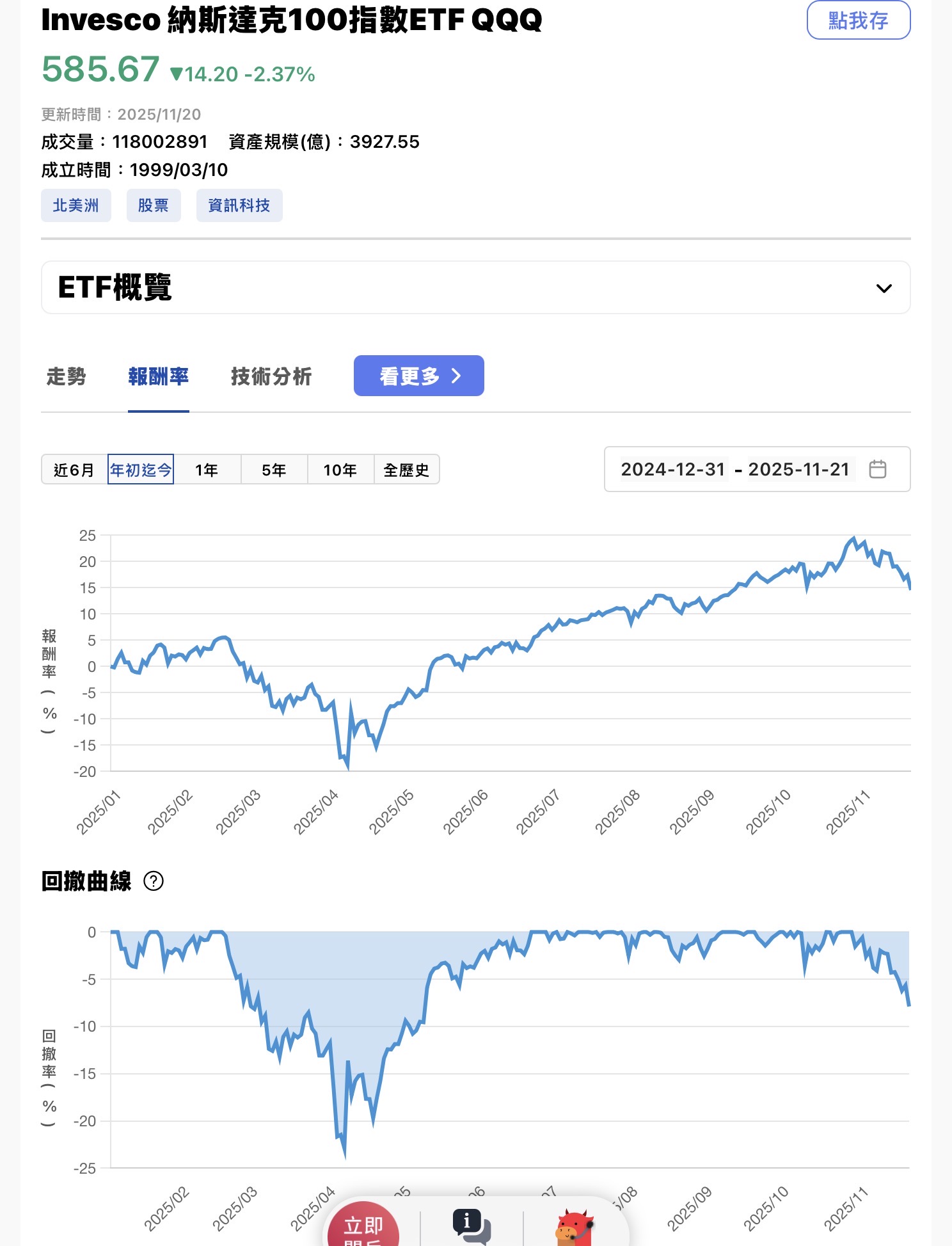Switch to the 1年 return period
The image size is (952, 1246).
click(x=207, y=470)
